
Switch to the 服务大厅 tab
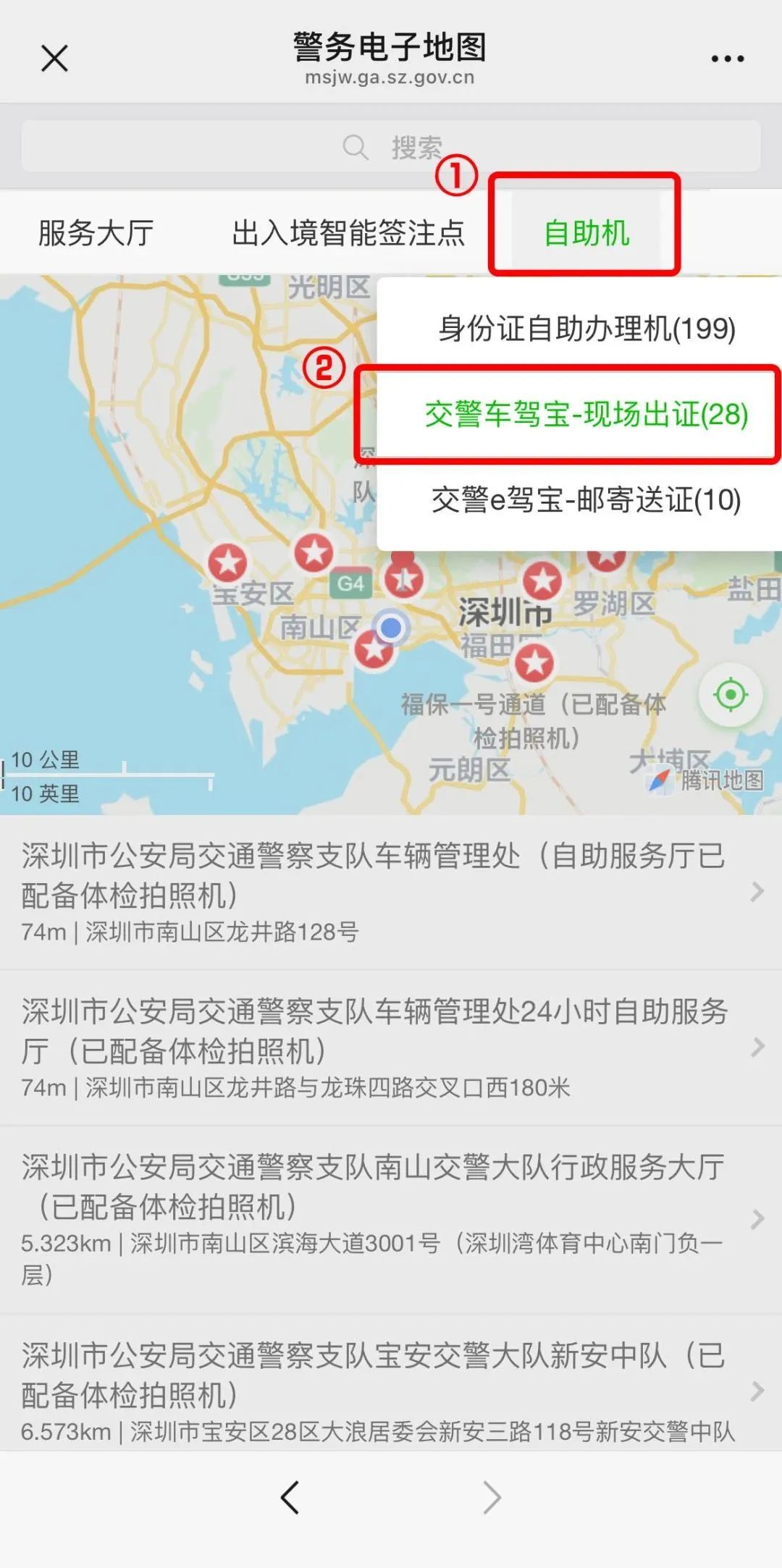[x=96, y=233]
